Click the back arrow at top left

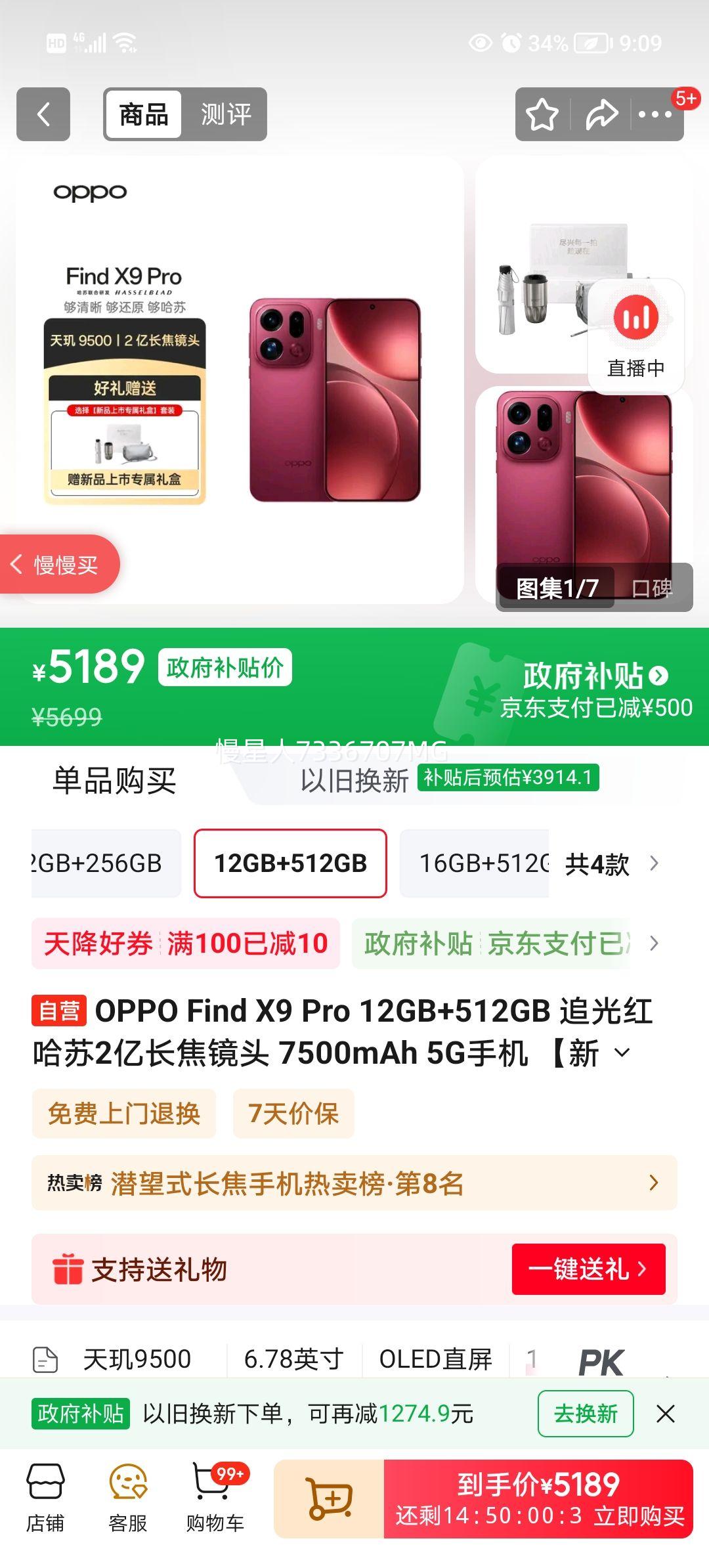pos(42,114)
